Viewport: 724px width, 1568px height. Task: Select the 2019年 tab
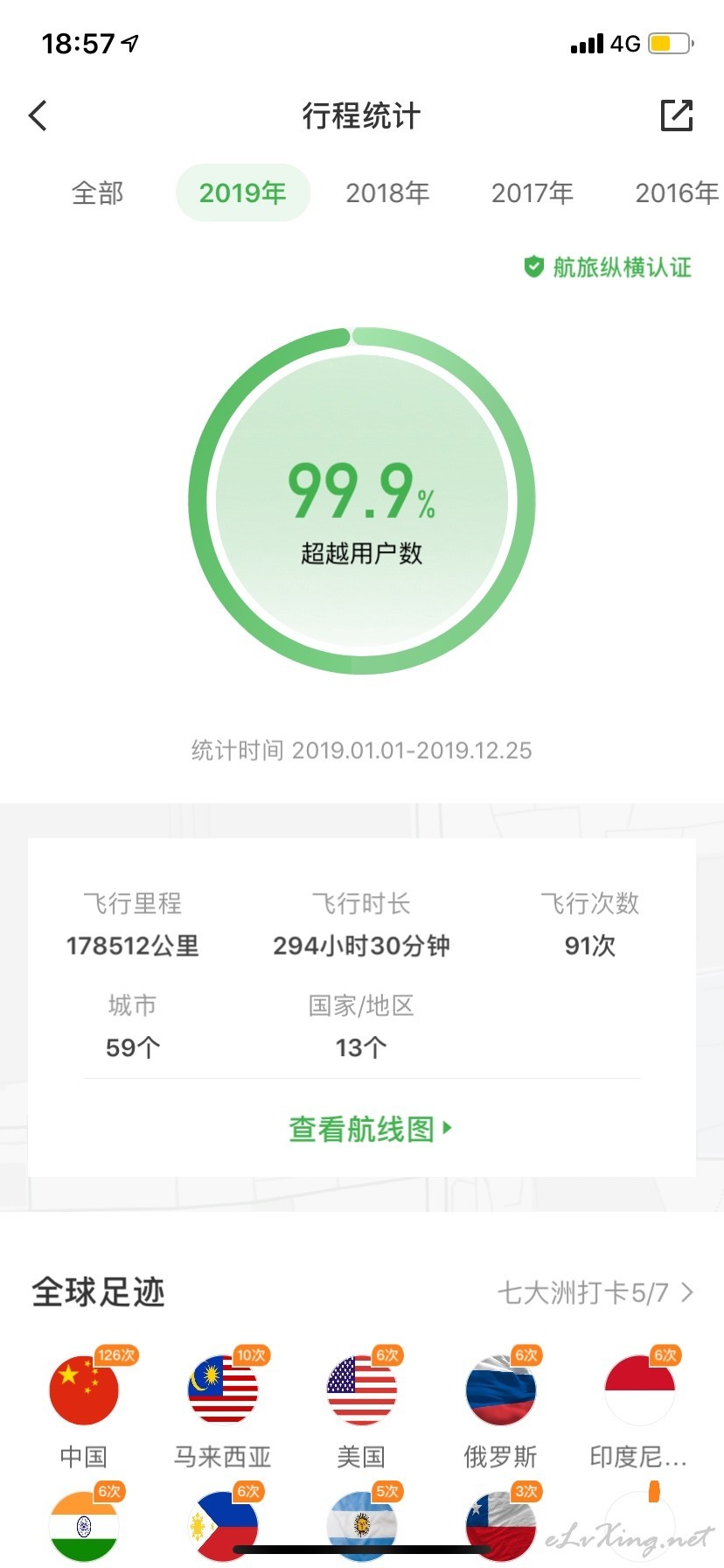tap(243, 192)
